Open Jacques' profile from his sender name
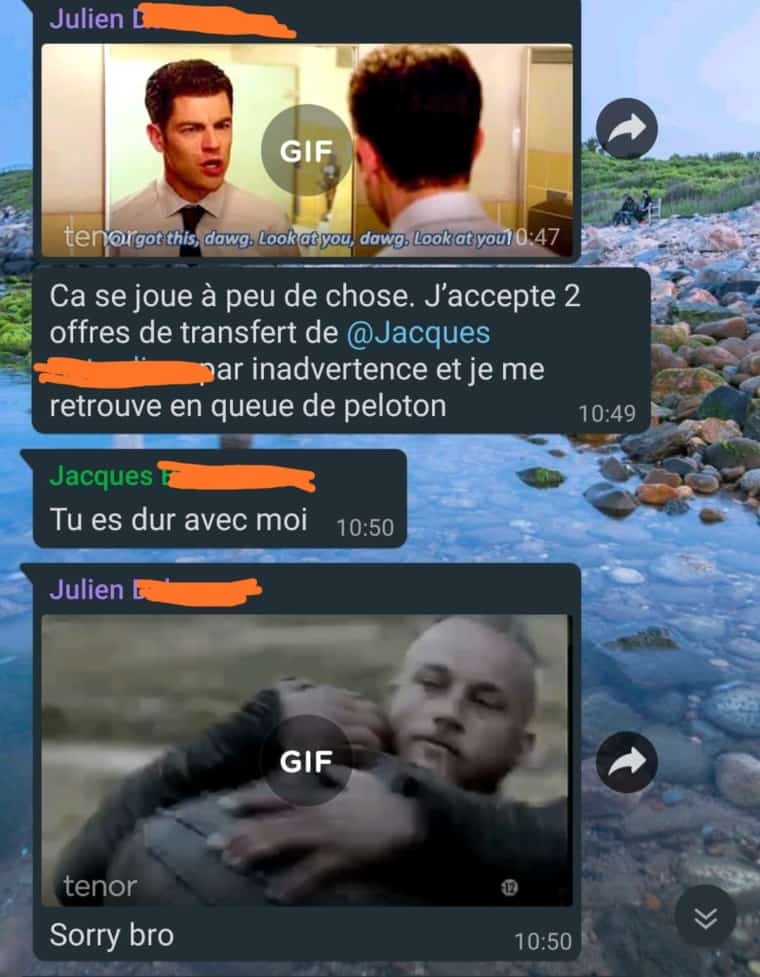 coord(100,477)
